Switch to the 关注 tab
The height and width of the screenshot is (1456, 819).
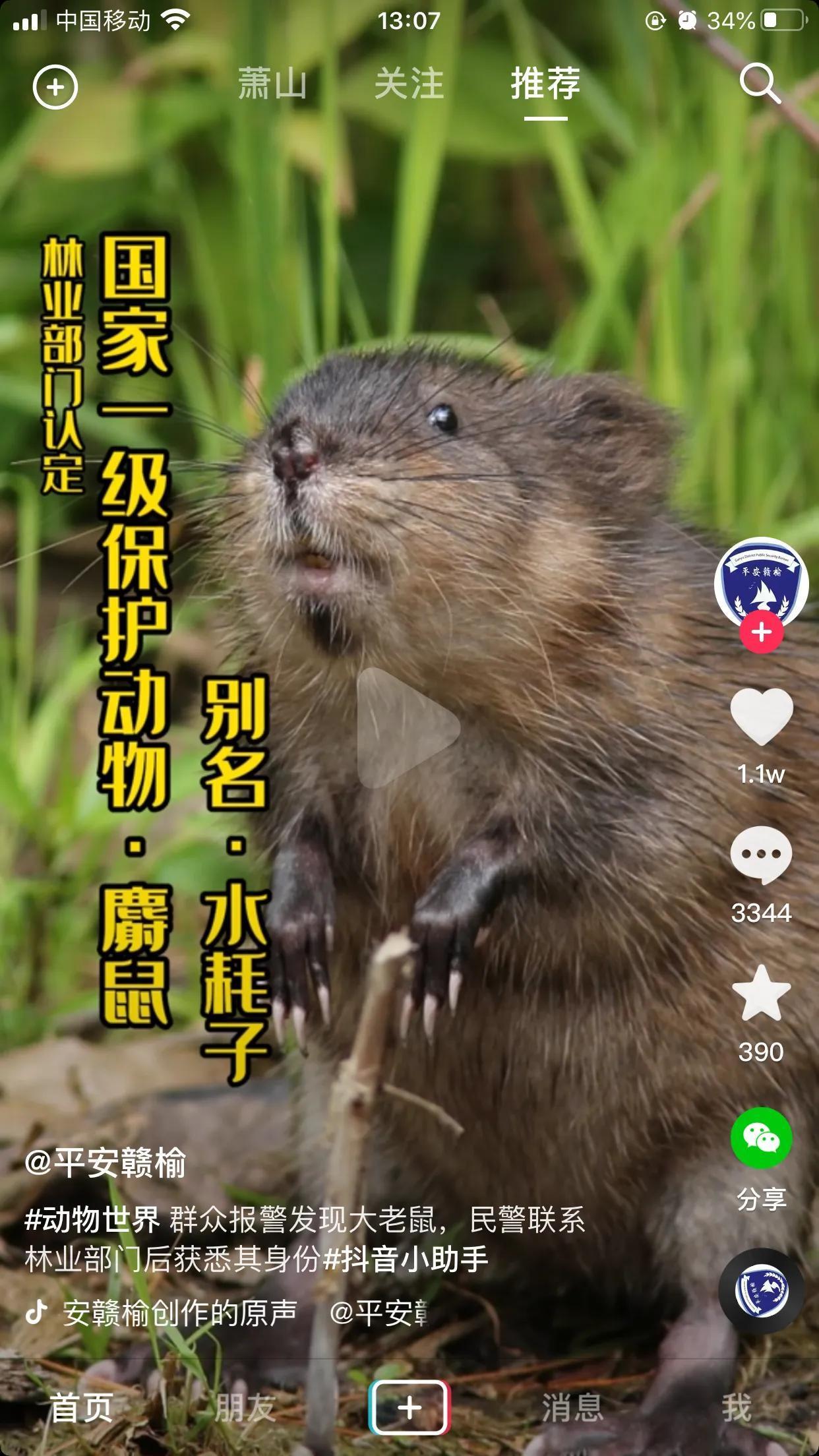click(x=409, y=84)
